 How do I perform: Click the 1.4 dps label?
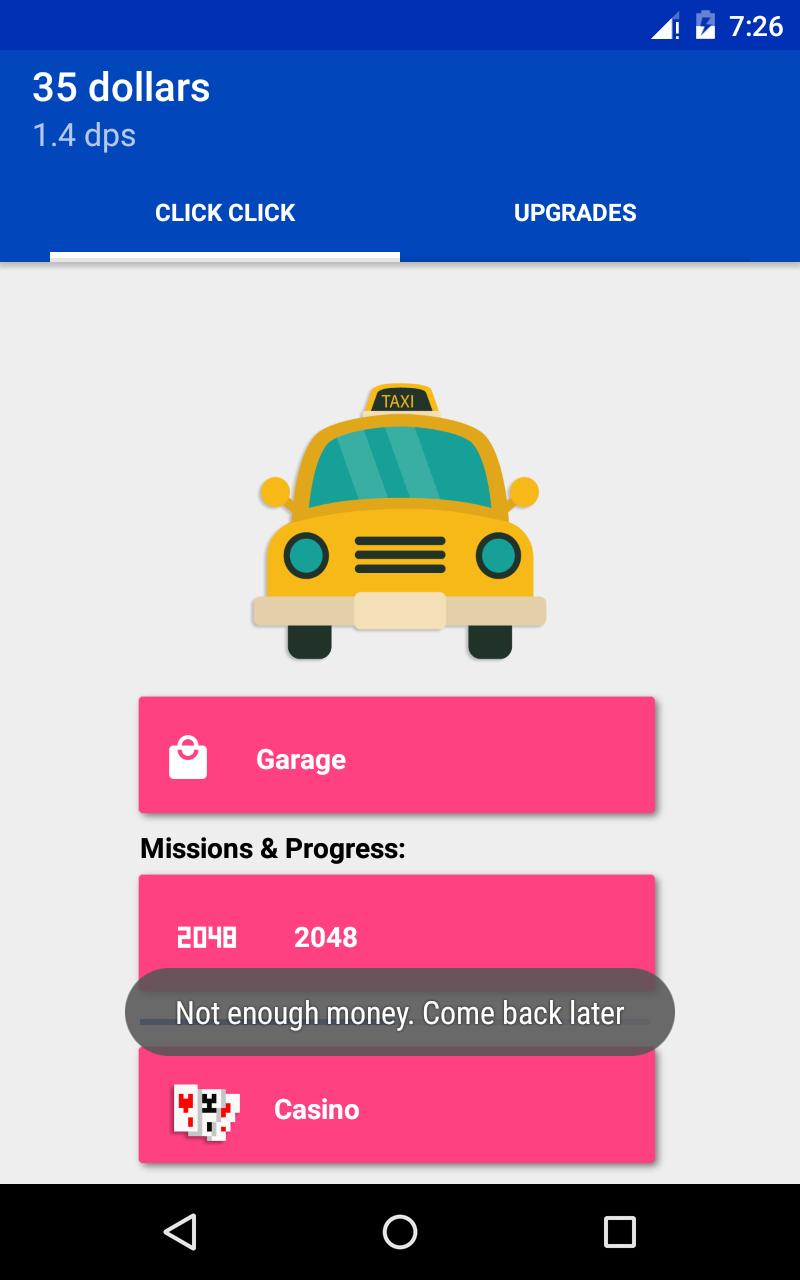(84, 136)
